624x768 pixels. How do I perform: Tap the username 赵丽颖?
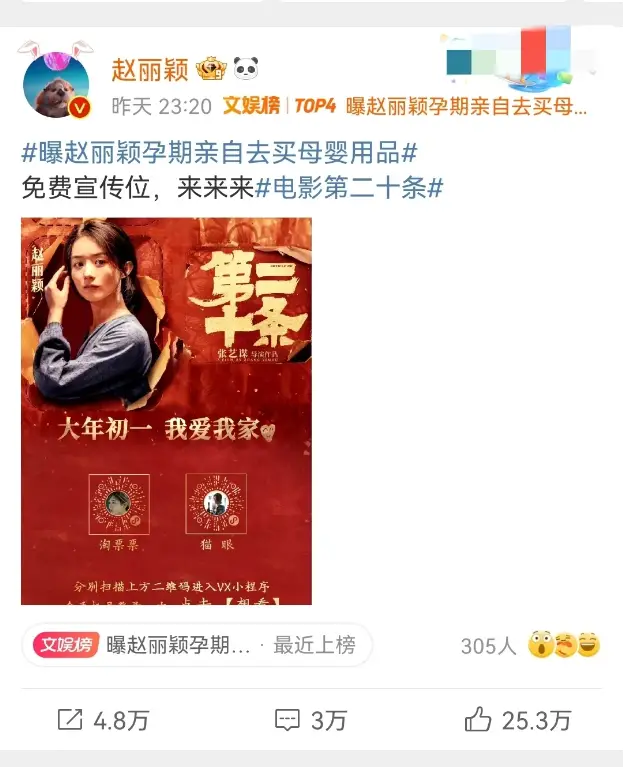(151, 68)
